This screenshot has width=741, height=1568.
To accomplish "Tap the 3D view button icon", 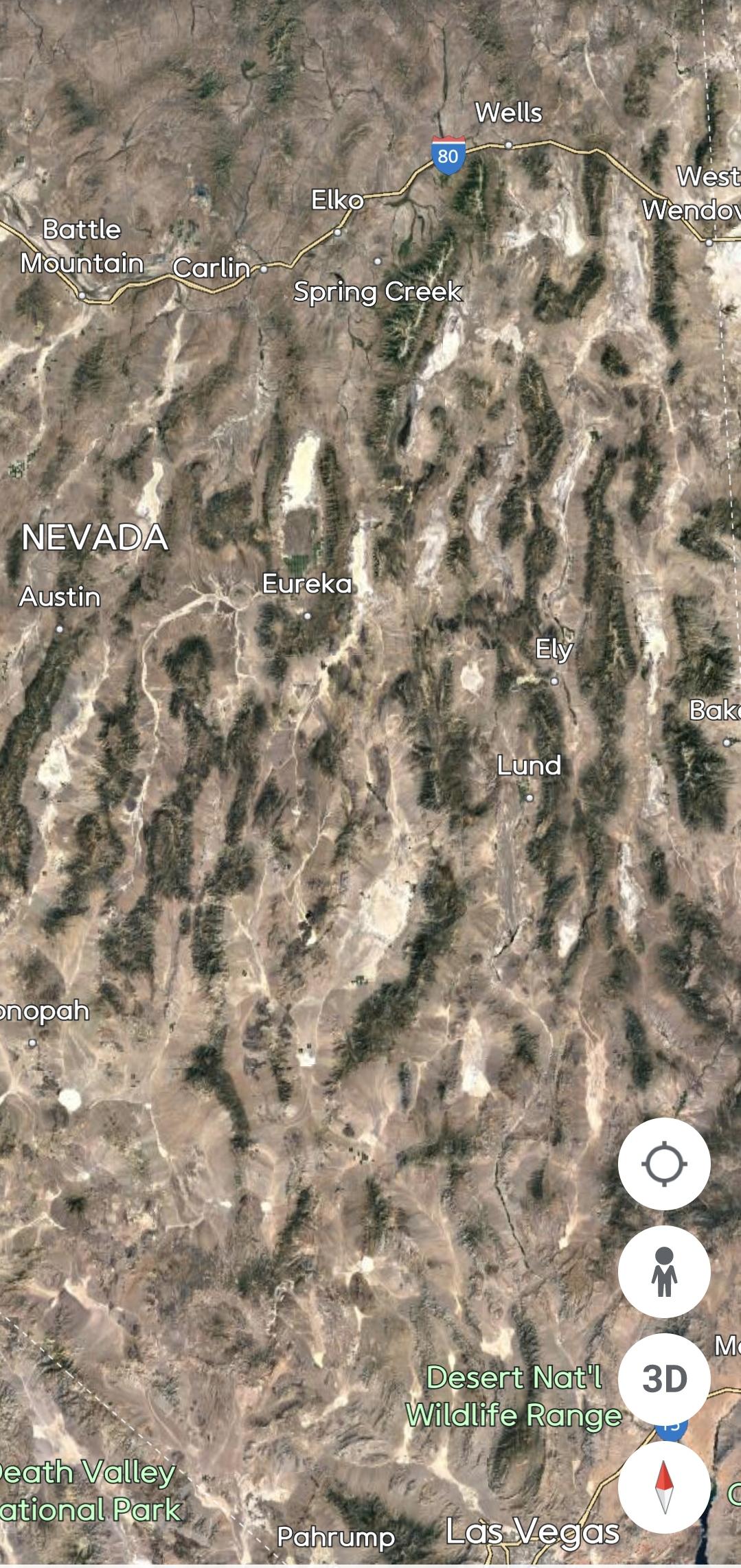I will point(665,1377).
